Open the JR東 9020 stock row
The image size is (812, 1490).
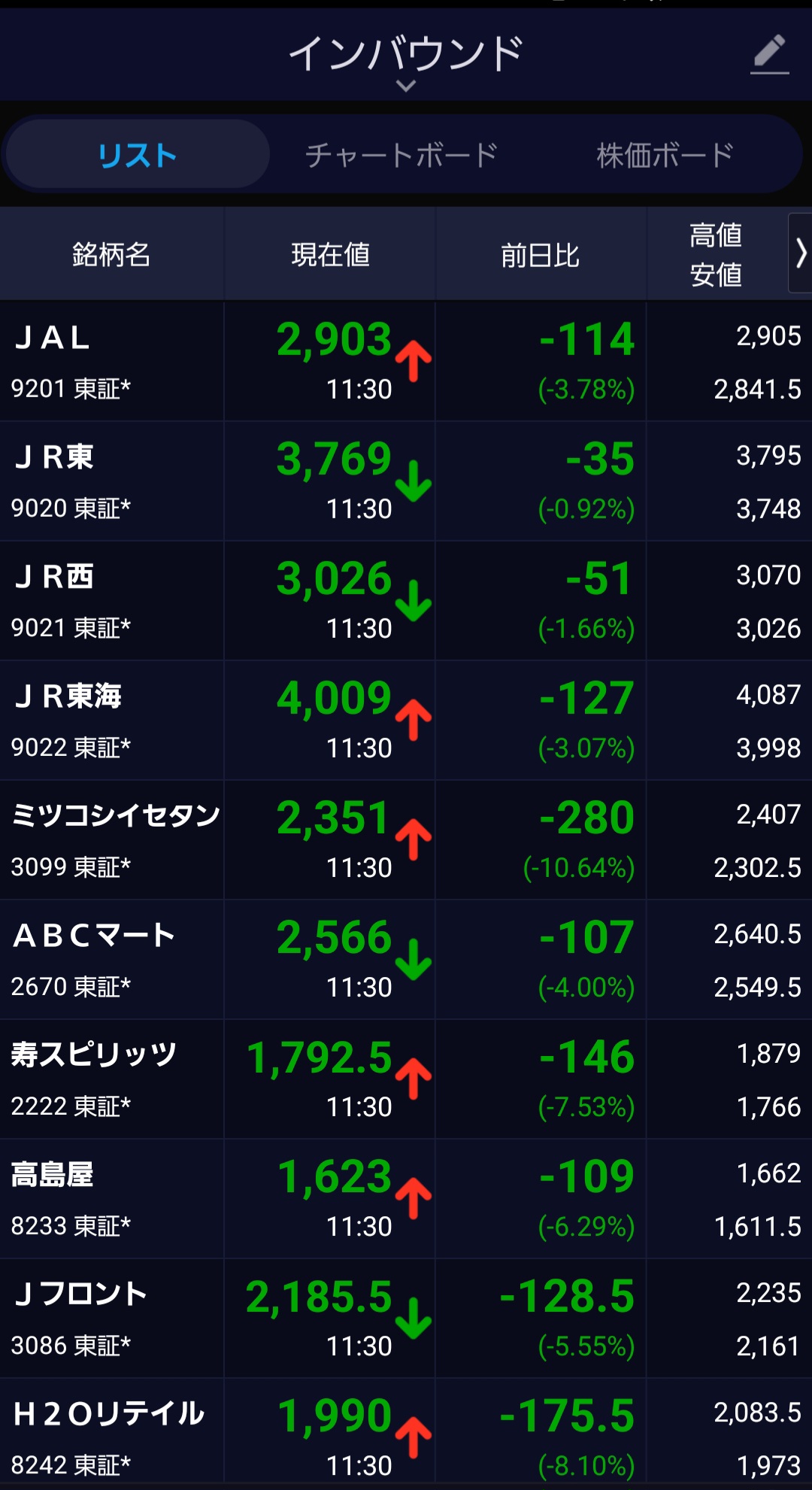click(111, 481)
